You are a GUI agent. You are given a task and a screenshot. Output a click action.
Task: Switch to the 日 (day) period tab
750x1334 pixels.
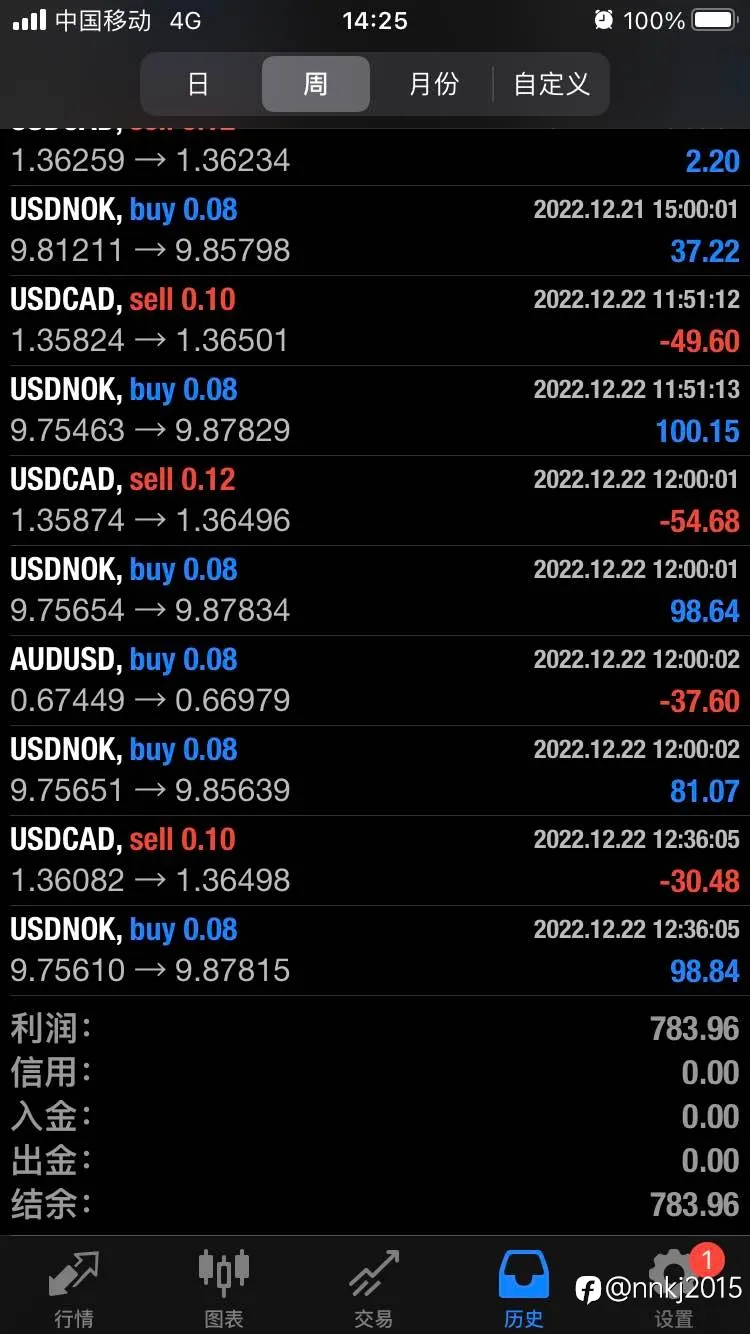pos(200,84)
